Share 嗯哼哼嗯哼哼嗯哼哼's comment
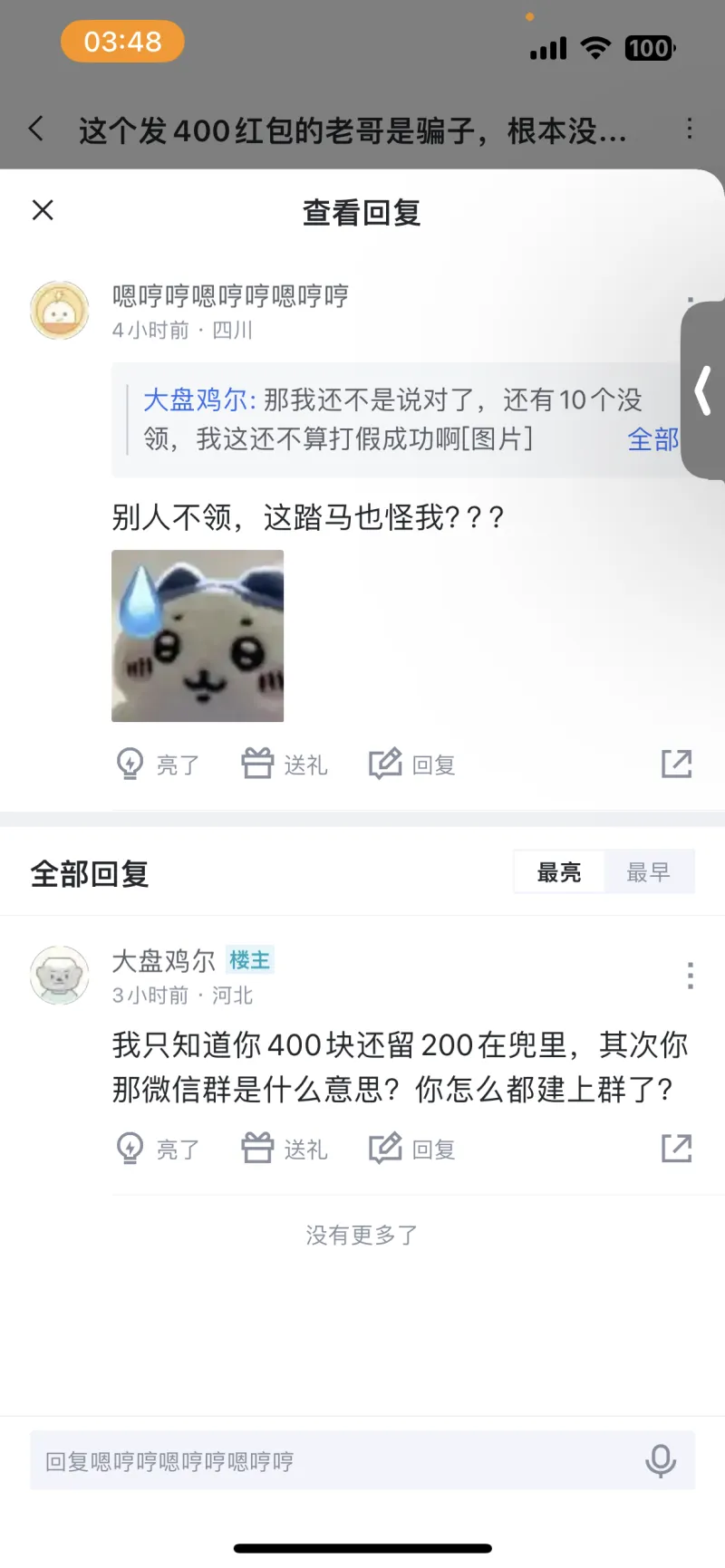 coord(676,765)
